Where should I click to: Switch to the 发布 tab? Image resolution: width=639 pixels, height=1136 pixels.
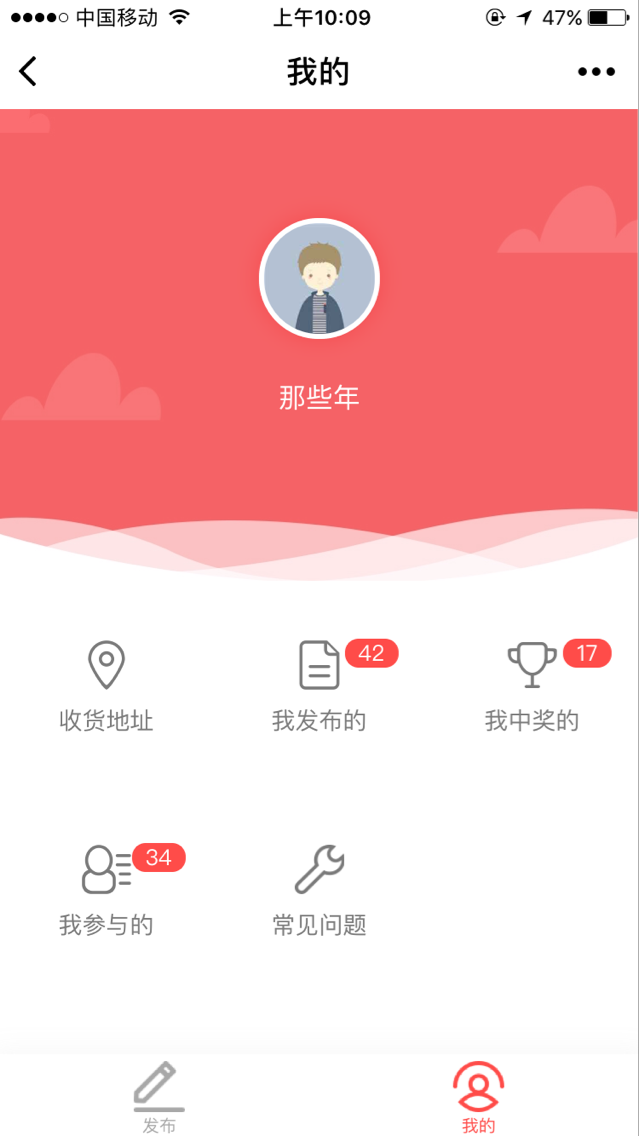coord(159,1097)
